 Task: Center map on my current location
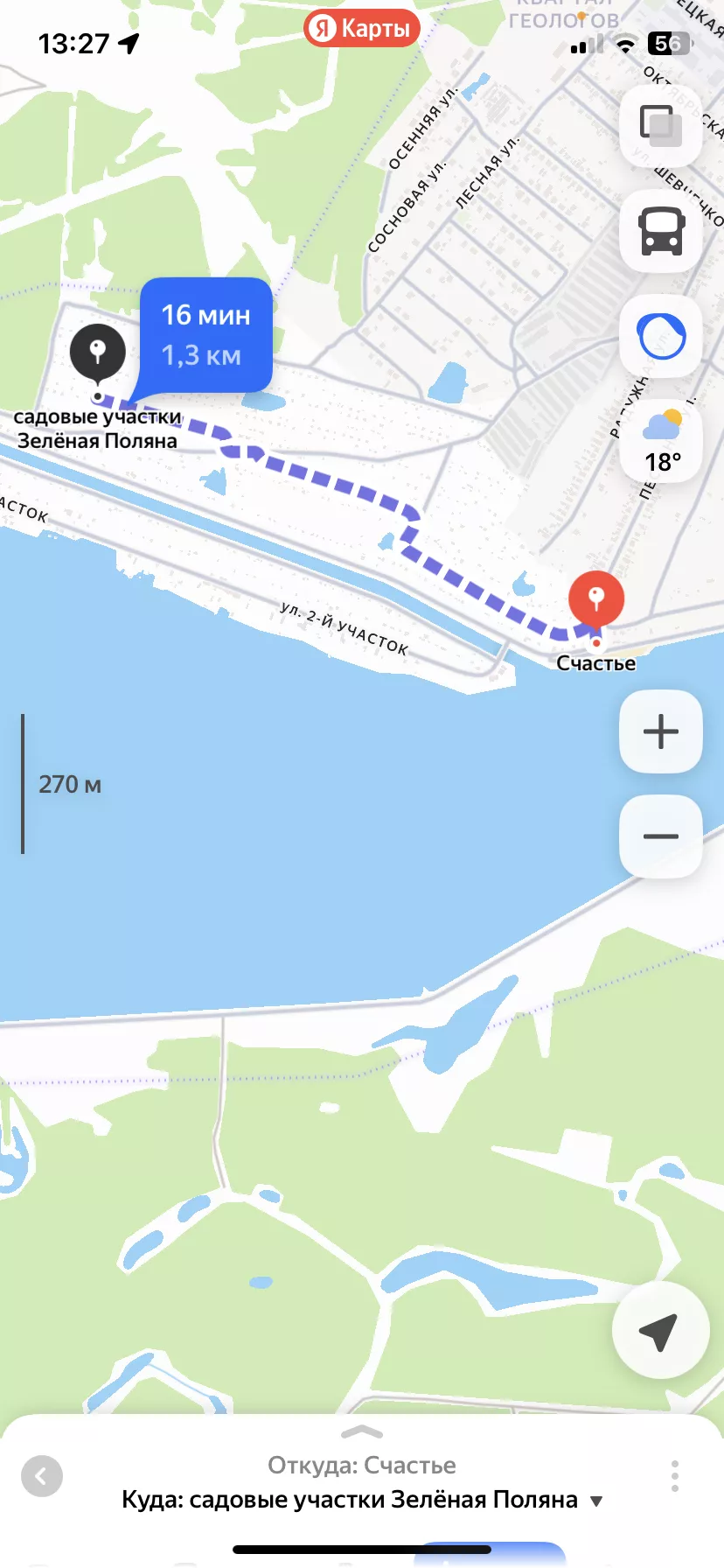pyautogui.click(x=660, y=1330)
